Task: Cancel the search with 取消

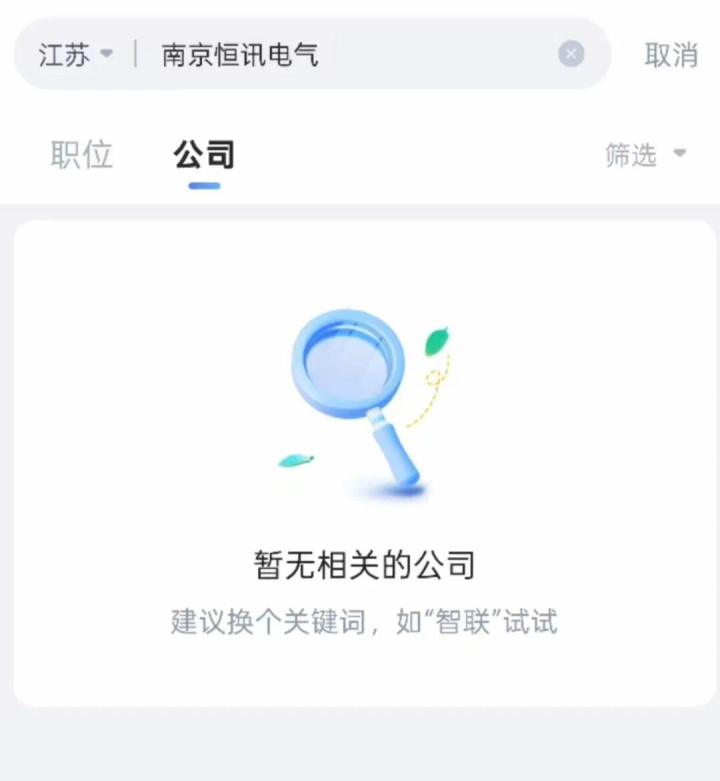Action: [670, 55]
